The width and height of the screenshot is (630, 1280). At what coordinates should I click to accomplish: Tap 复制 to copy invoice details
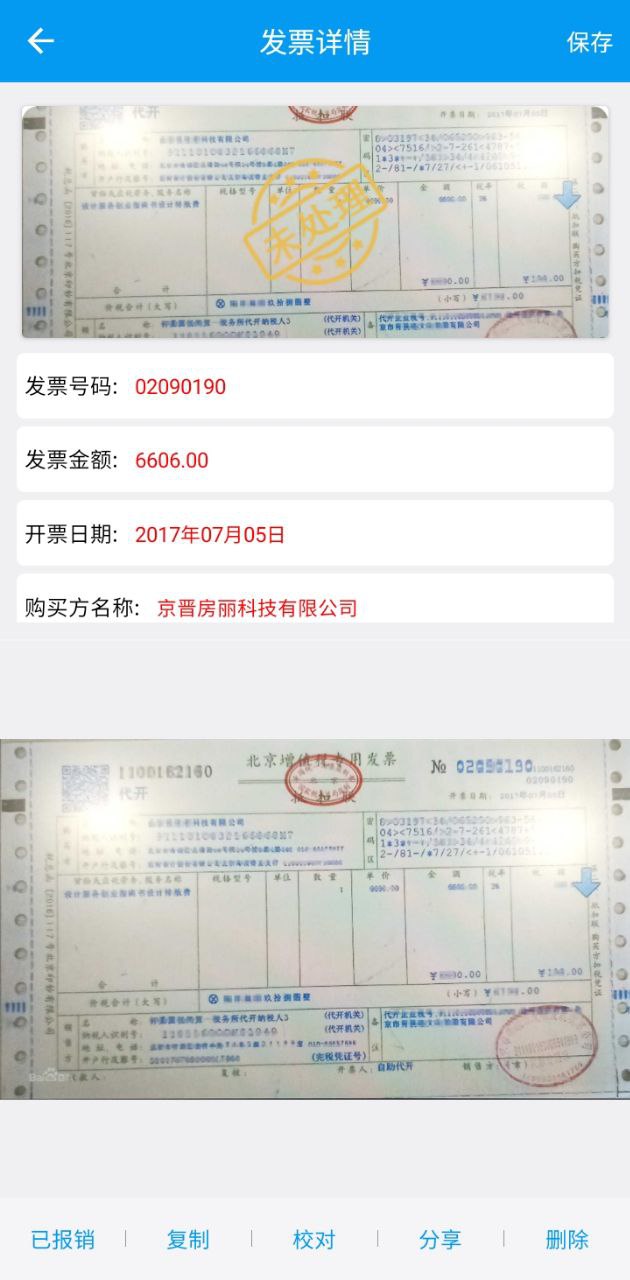(188, 1240)
